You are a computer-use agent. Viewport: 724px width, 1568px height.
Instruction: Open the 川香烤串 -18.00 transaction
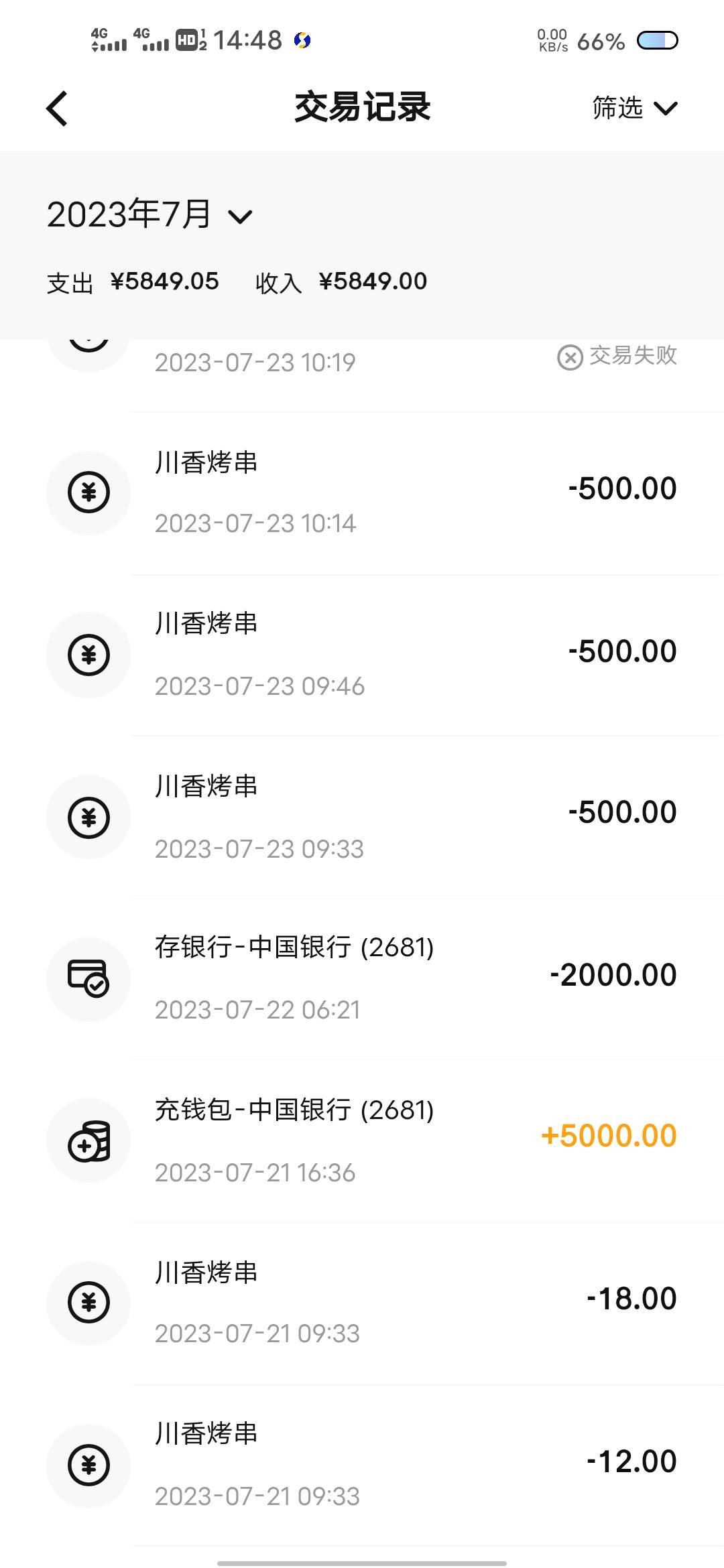pyautogui.click(x=362, y=1303)
